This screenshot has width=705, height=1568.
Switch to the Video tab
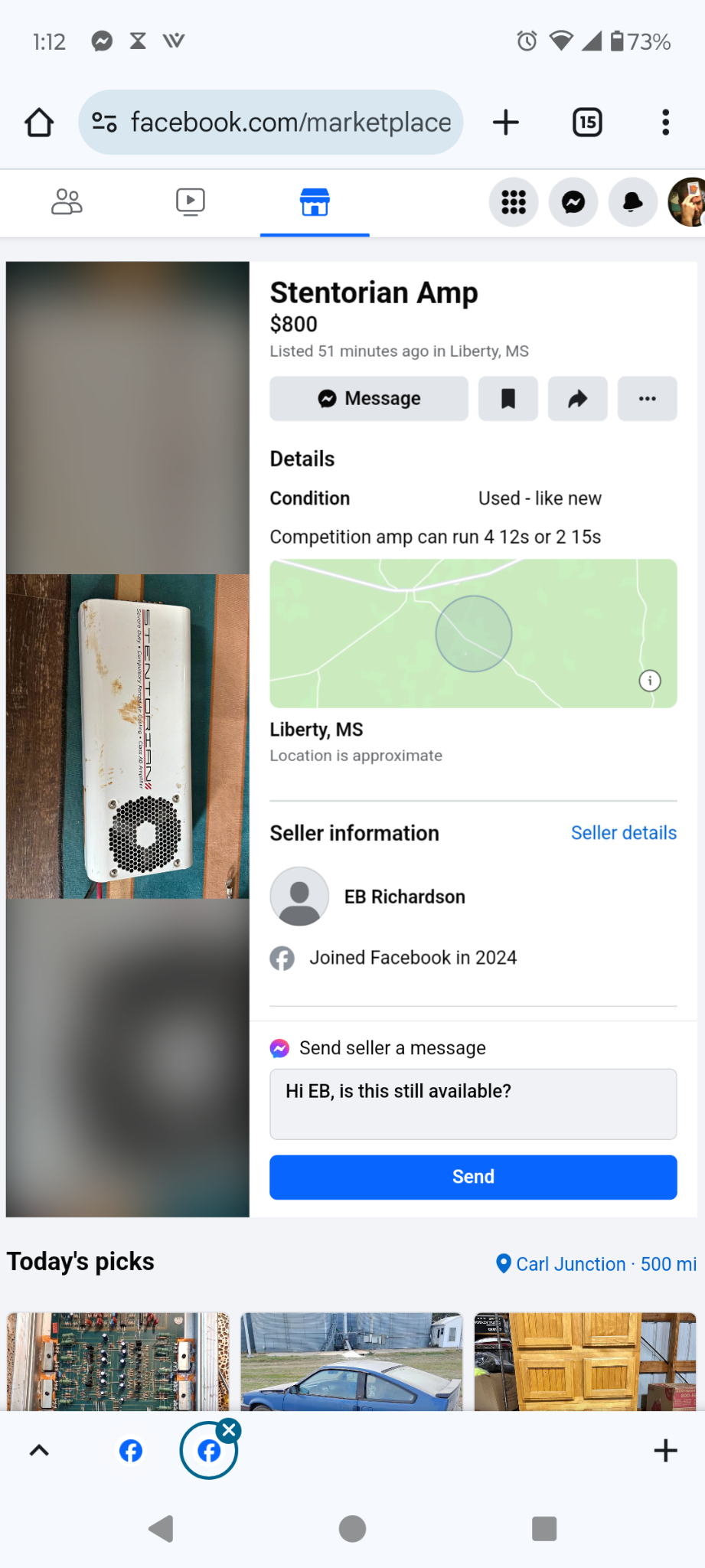pos(191,202)
